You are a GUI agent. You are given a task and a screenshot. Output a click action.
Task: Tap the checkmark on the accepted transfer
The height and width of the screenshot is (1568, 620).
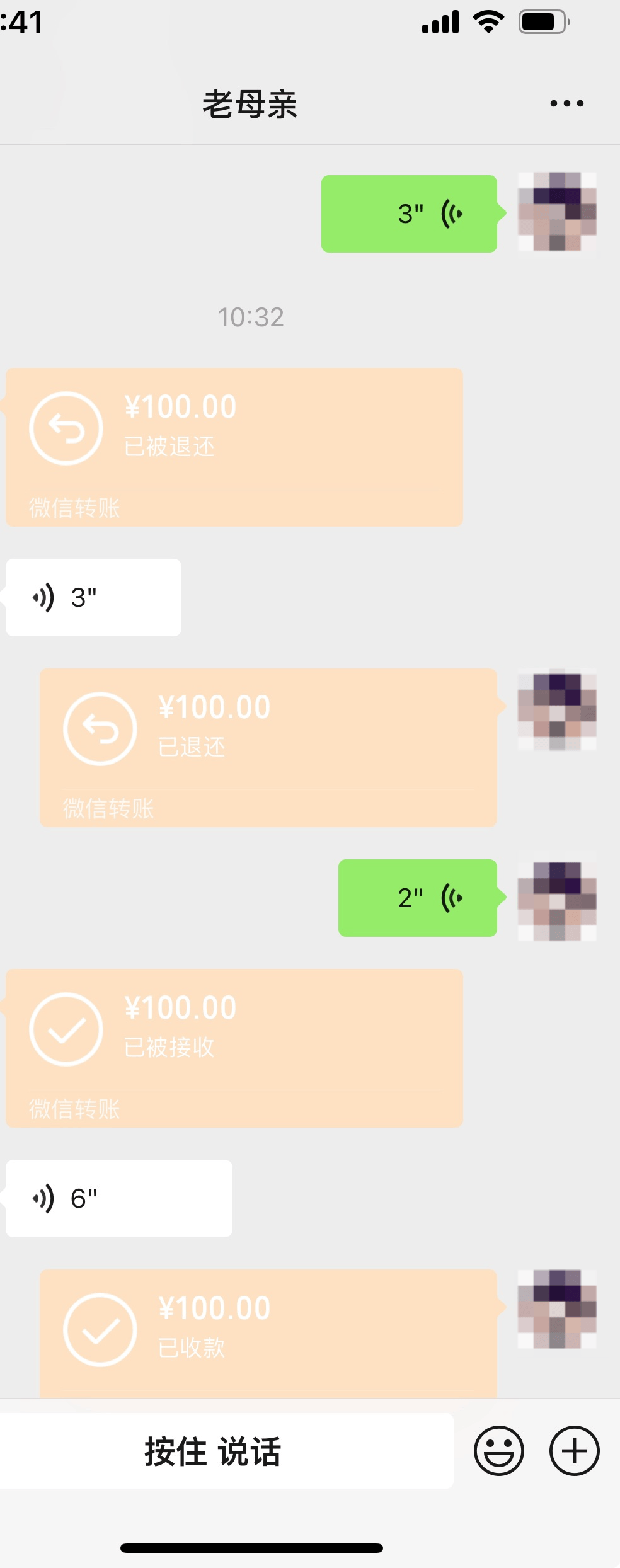click(x=66, y=1028)
